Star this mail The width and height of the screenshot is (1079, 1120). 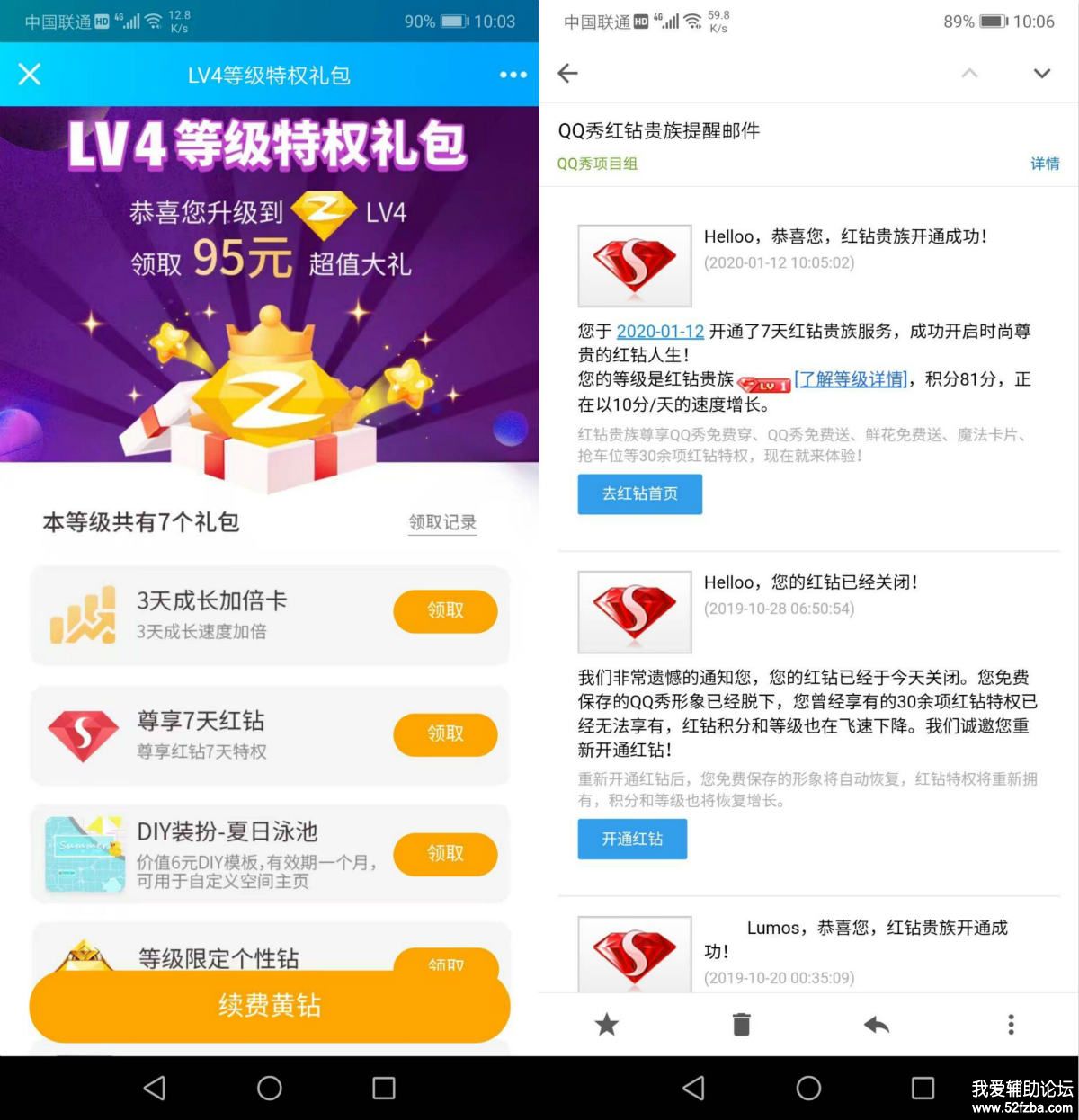tap(607, 1024)
